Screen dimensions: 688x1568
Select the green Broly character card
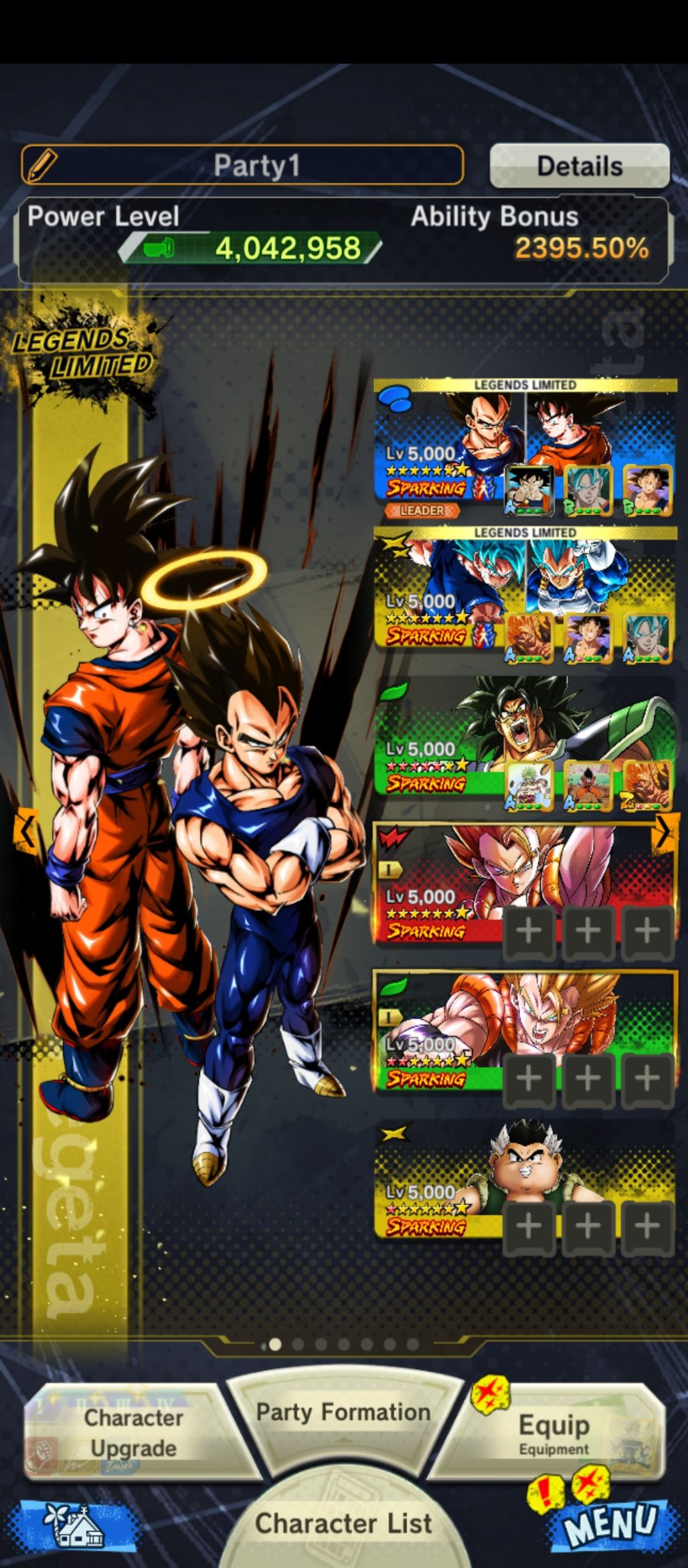coord(525,743)
